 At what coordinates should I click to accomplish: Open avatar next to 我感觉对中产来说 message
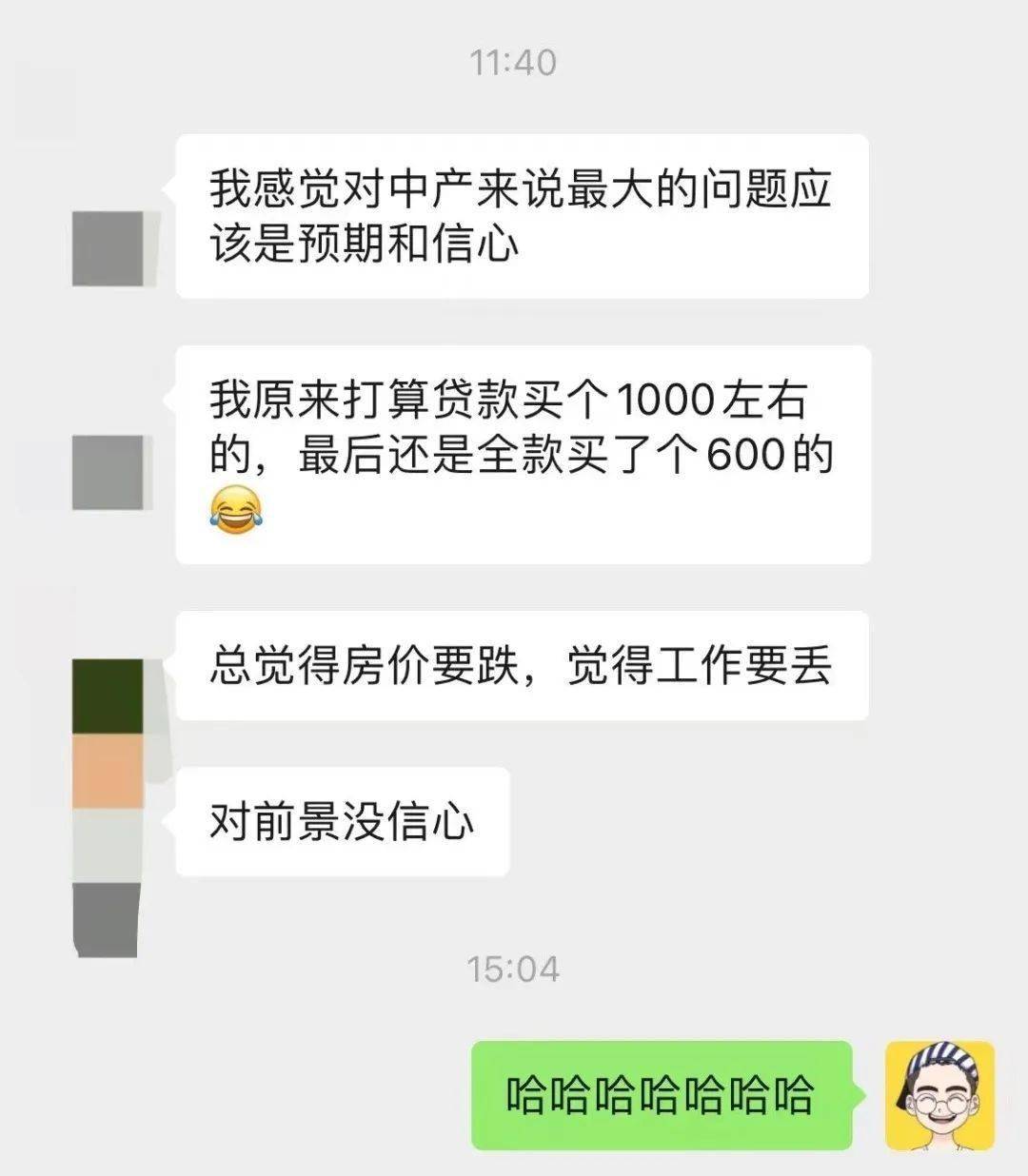(x=109, y=248)
